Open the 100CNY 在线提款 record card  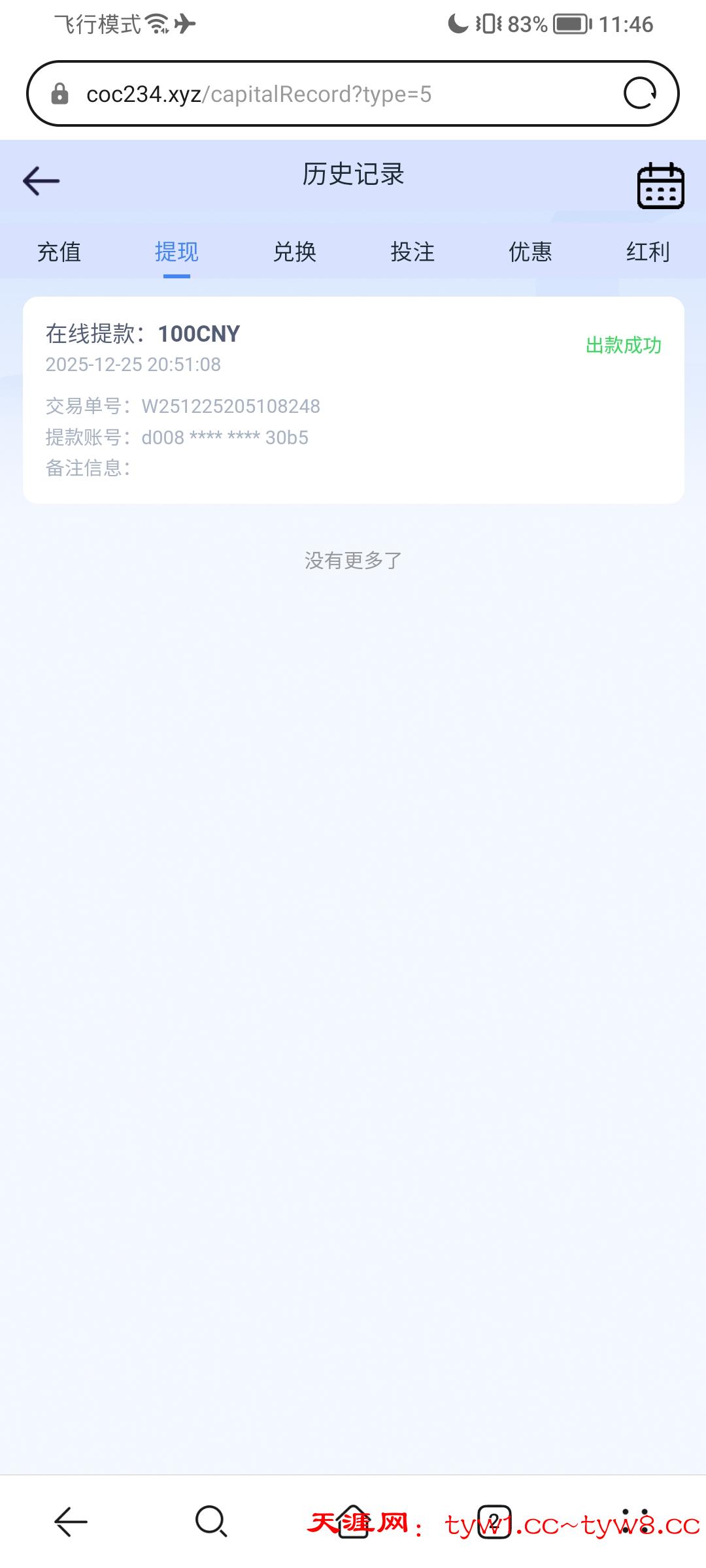coord(353,400)
